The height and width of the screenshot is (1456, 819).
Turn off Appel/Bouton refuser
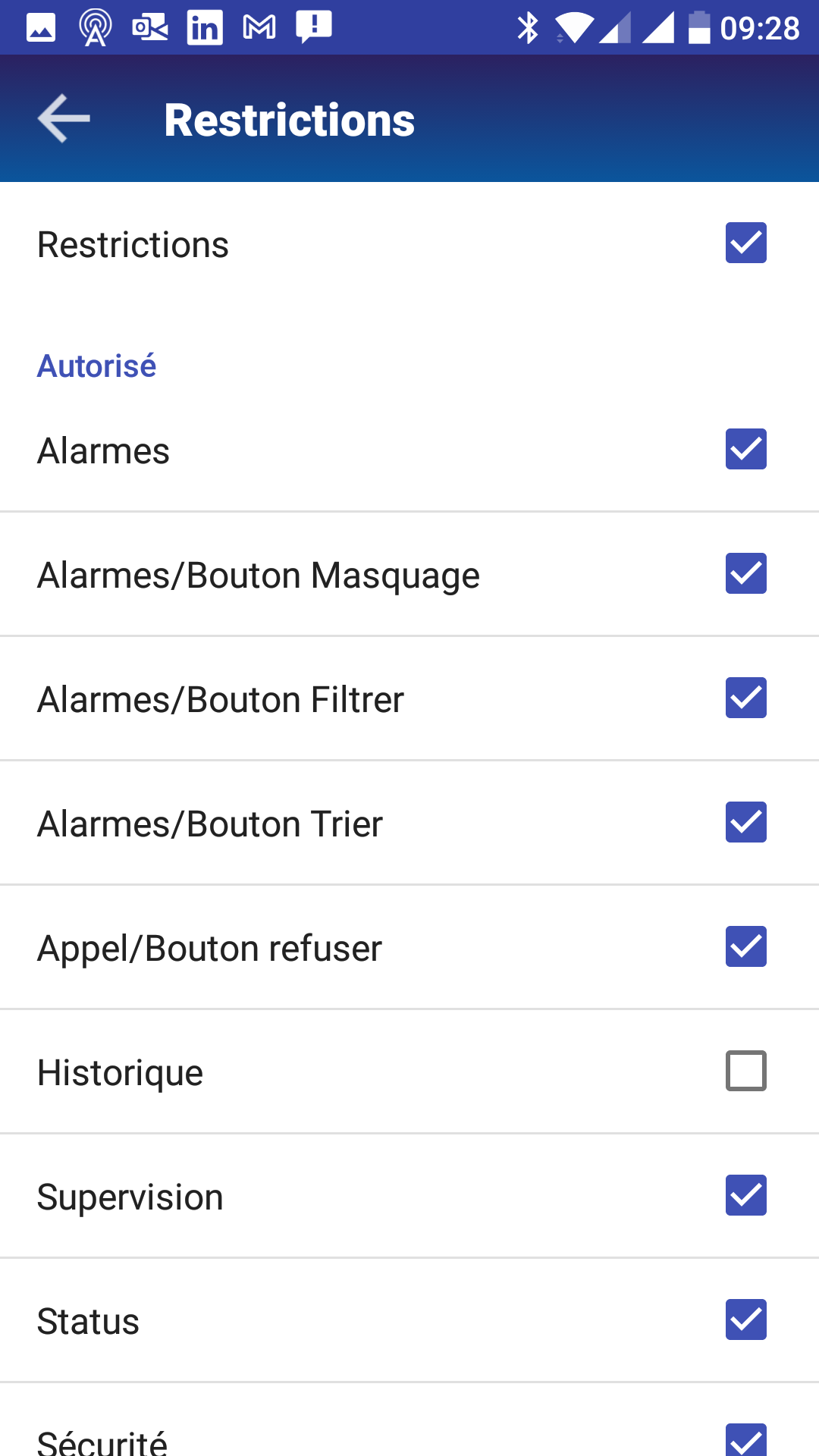pyautogui.click(x=745, y=946)
